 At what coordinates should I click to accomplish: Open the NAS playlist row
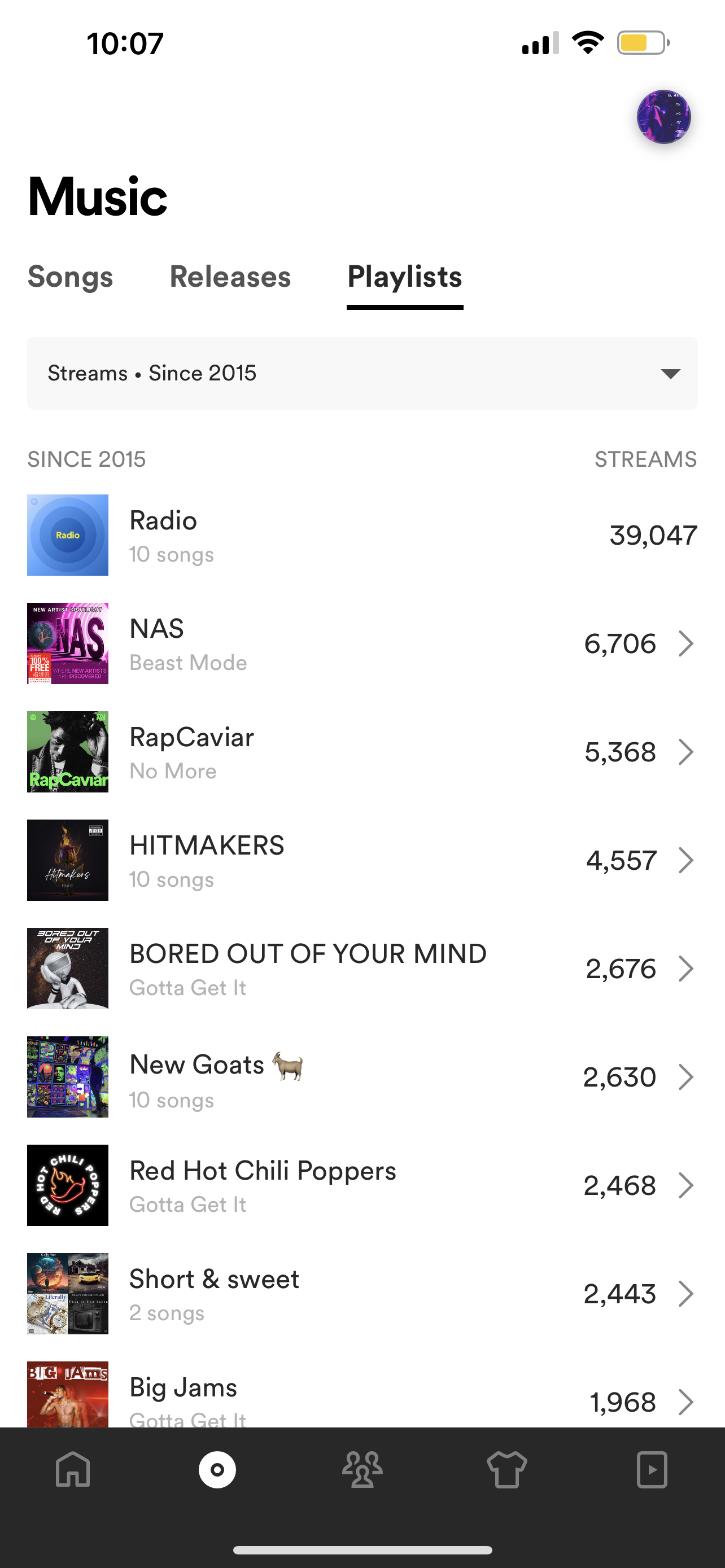point(362,643)
